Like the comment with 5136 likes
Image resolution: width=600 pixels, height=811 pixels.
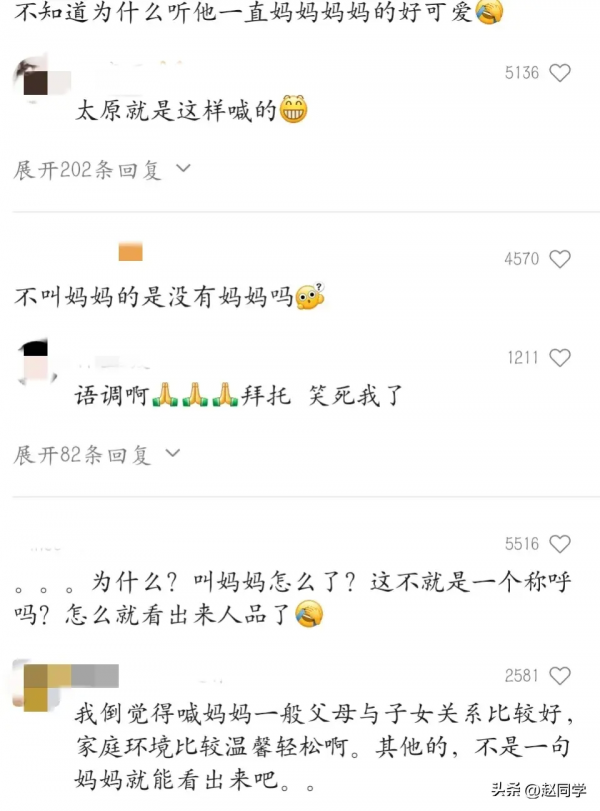tap(560, 73)
